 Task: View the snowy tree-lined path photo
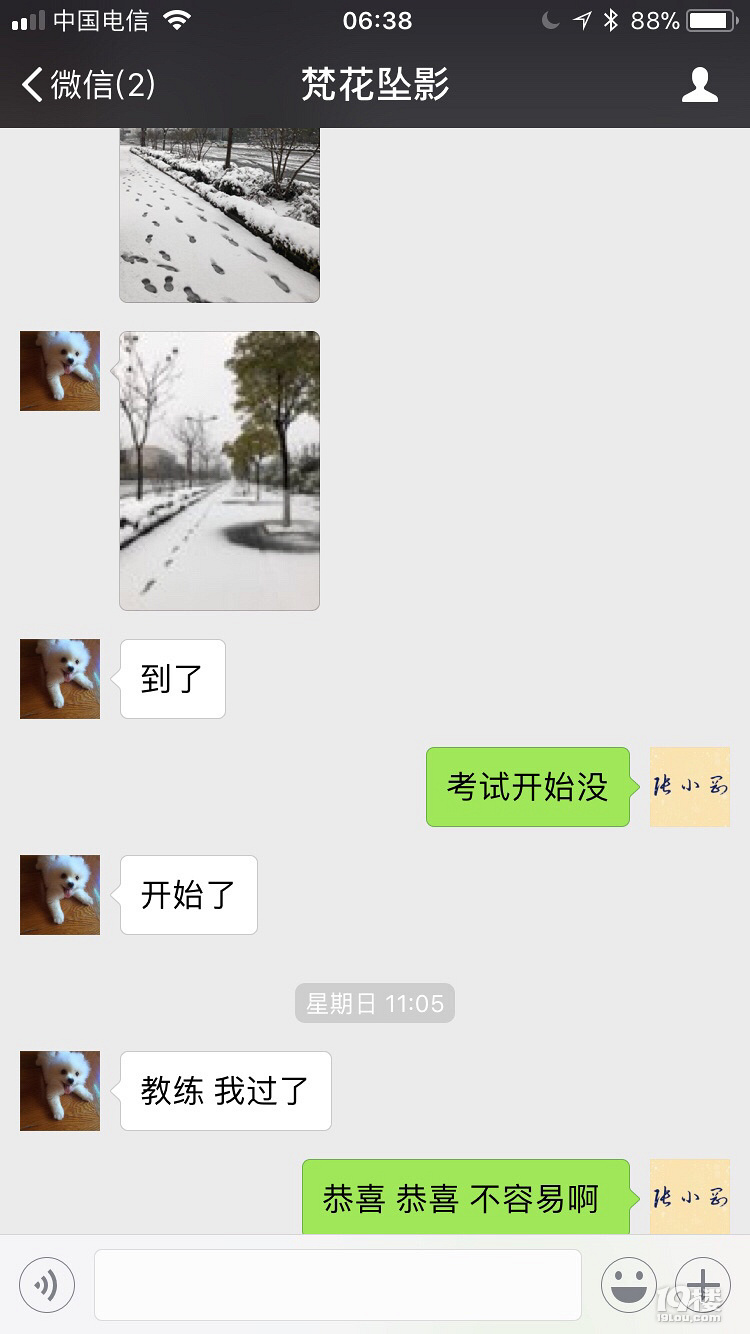(x=219, y=470)
